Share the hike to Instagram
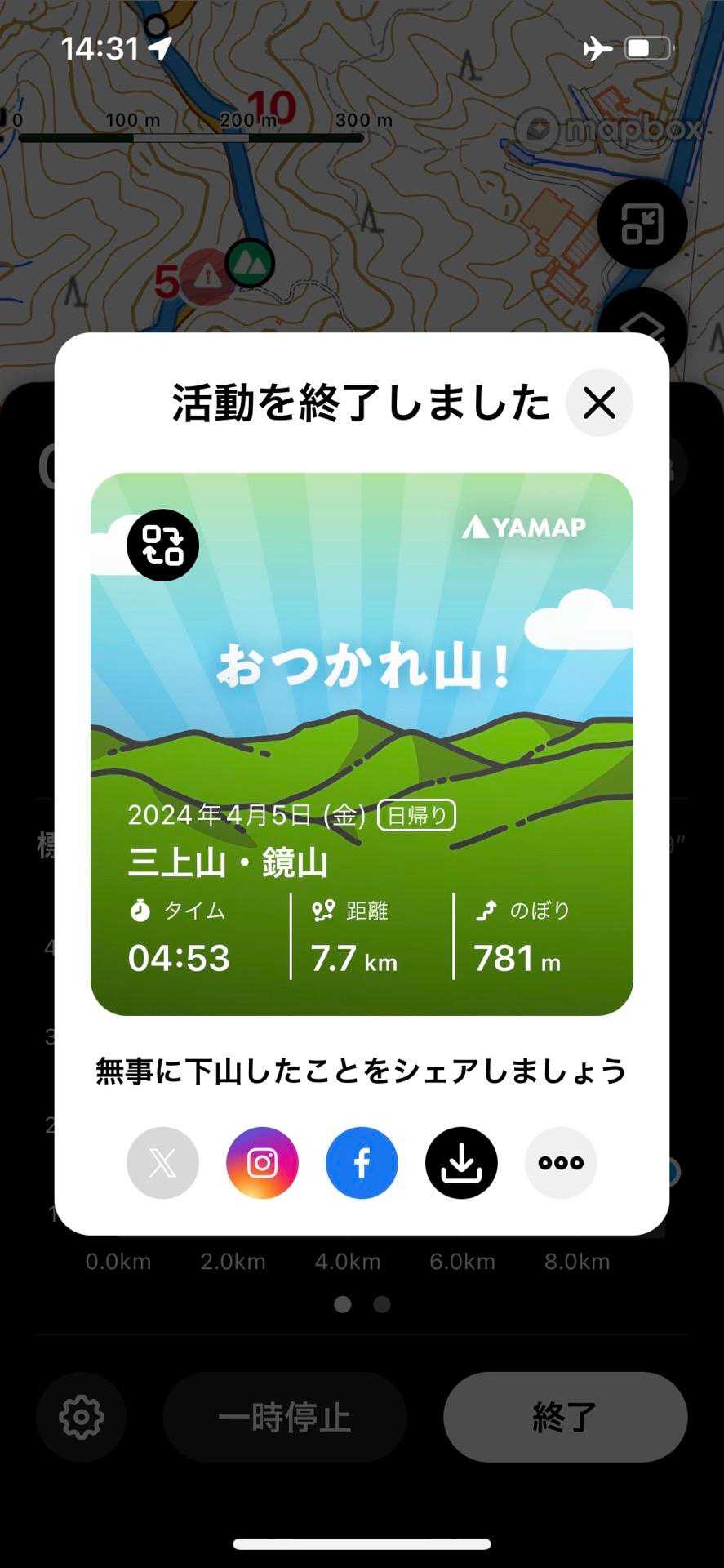Viewport: 724px width, 1568px height. pyautogui.click(x=262, y=1163)
